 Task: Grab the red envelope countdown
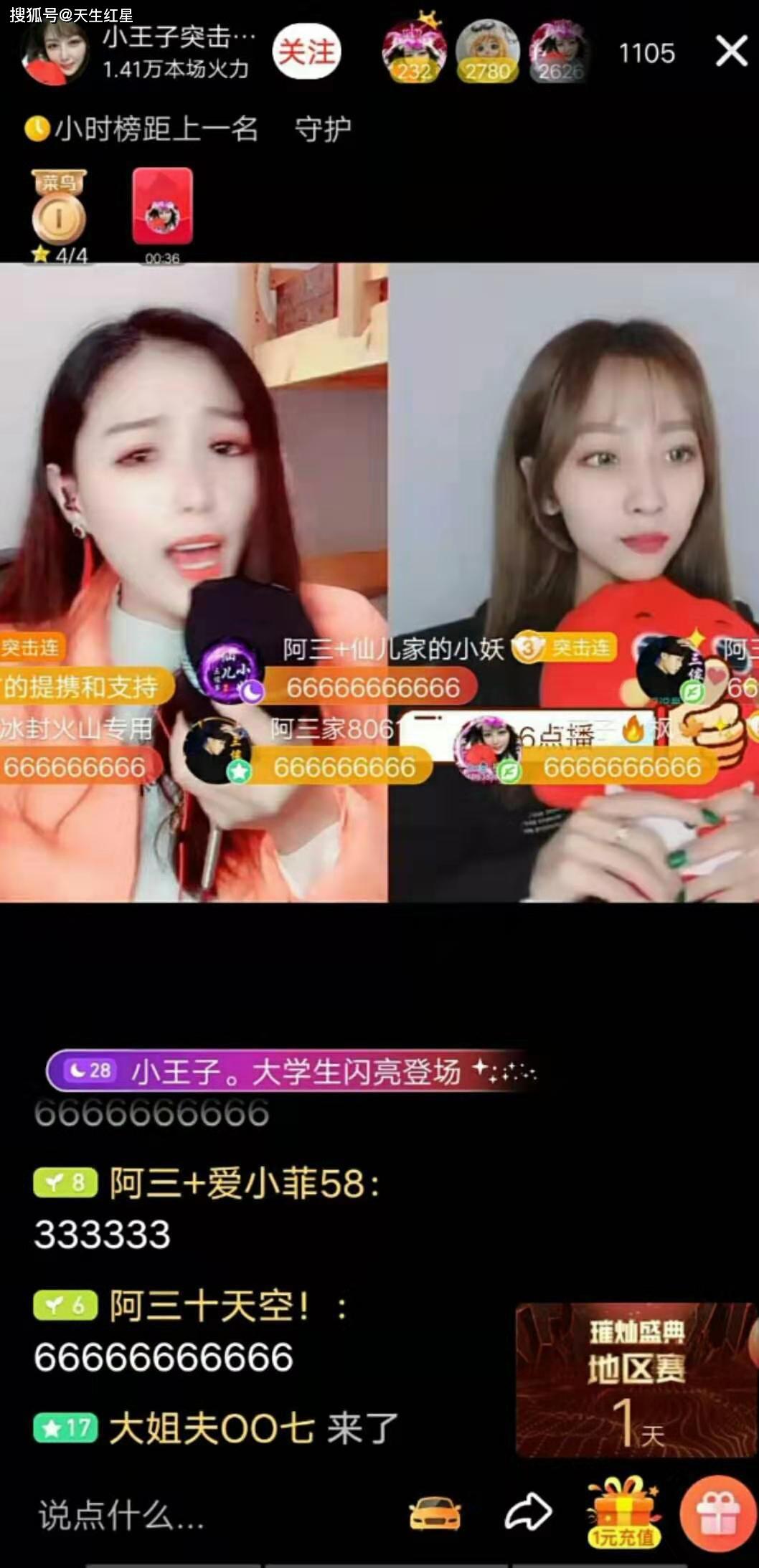(162, 213)
